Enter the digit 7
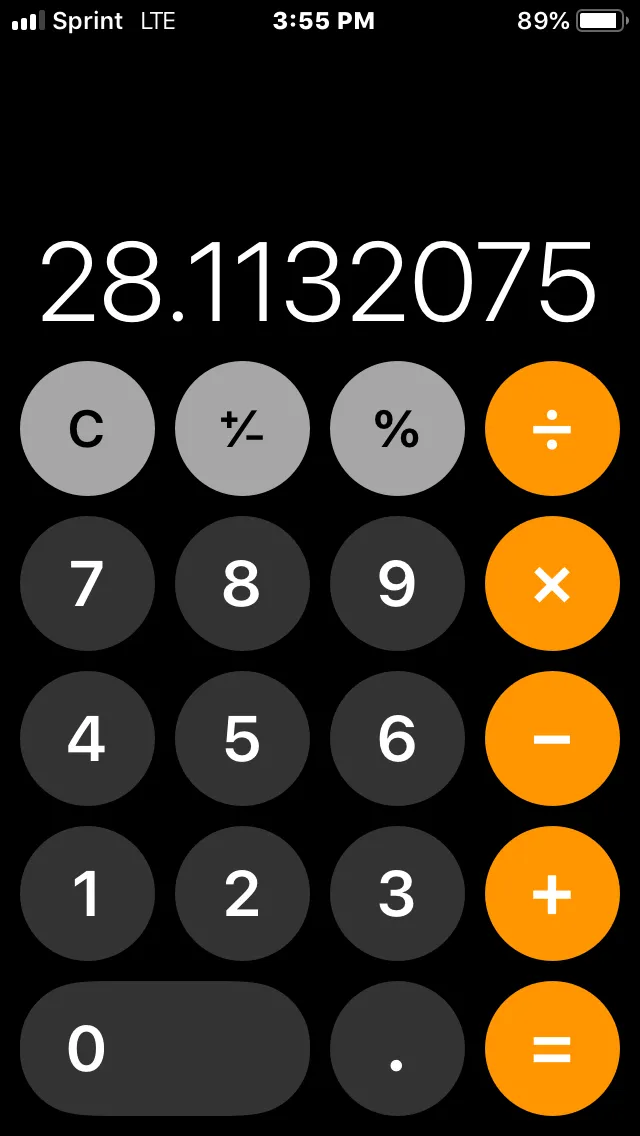The height and width of the screenshot is (1136, 640). click(x=87, y=584)
